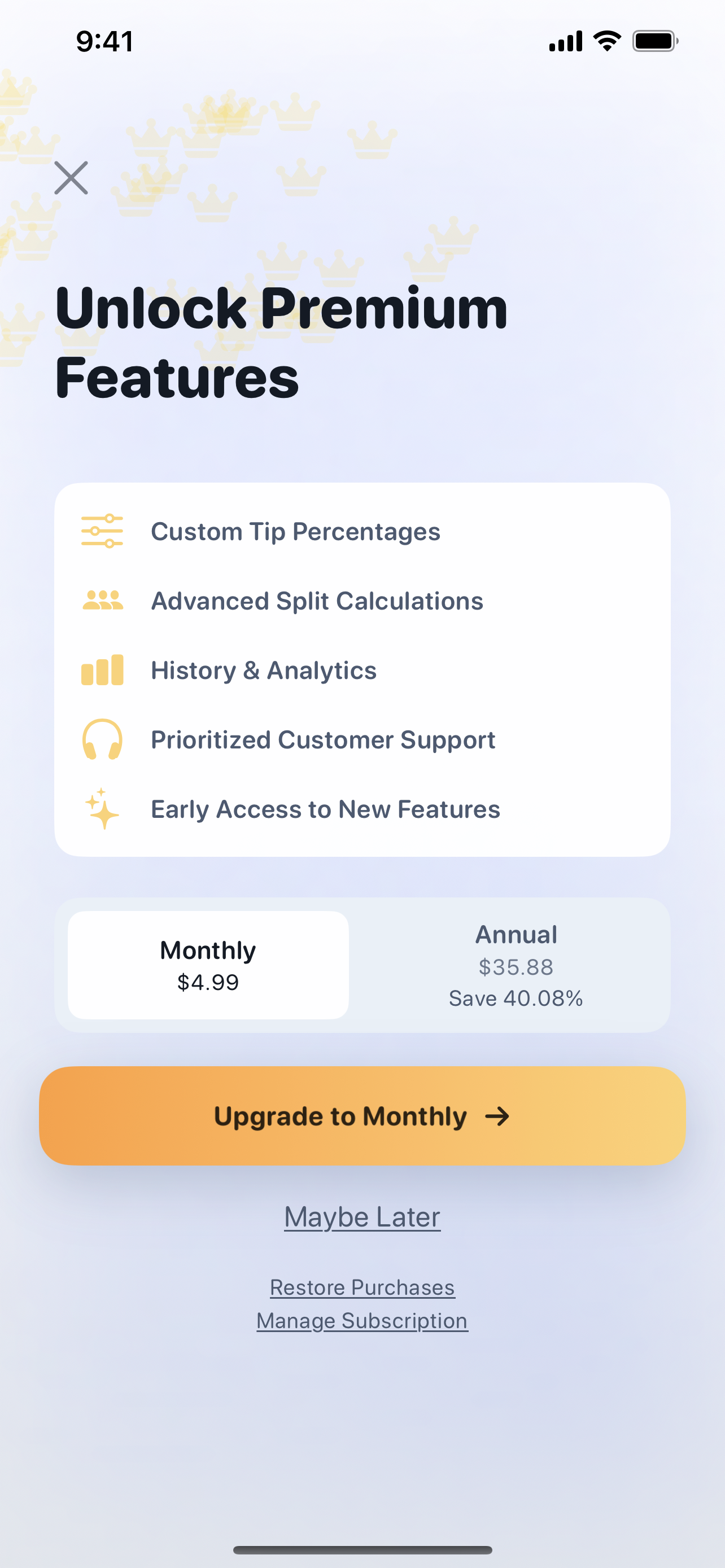
Task: Select the Monthly $4.99 plan
Action: point(208,965)
